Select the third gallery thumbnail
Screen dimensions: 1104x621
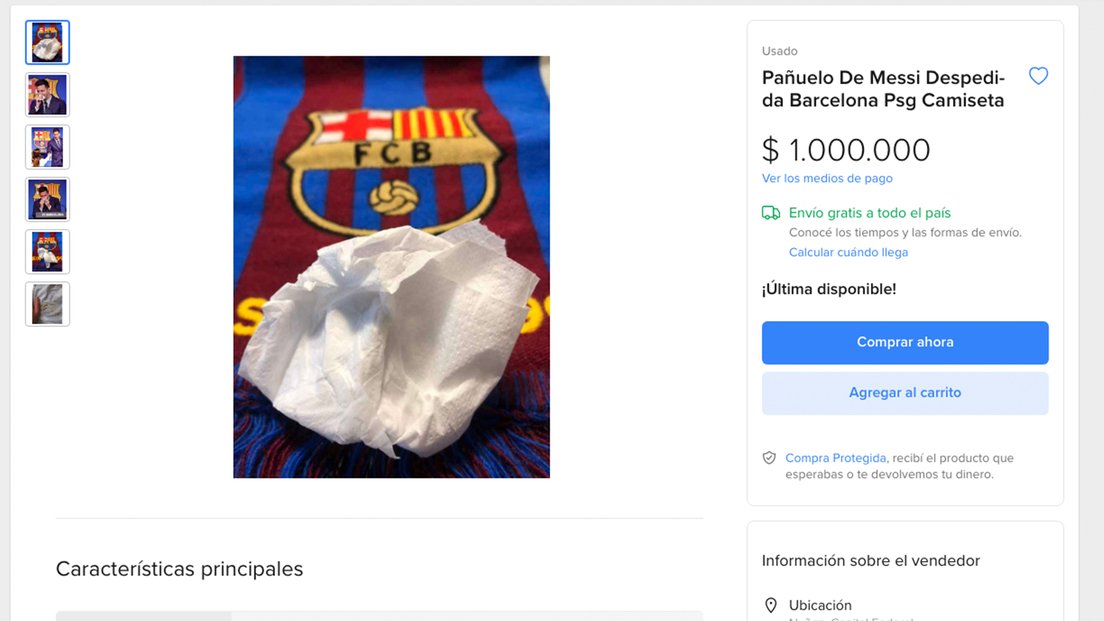48,147
